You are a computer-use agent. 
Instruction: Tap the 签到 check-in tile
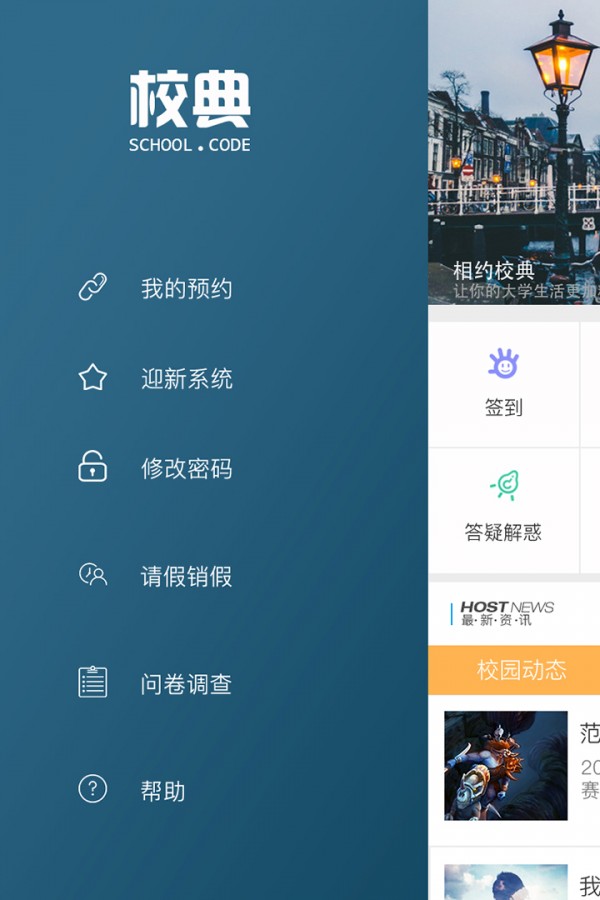(503, 384)
